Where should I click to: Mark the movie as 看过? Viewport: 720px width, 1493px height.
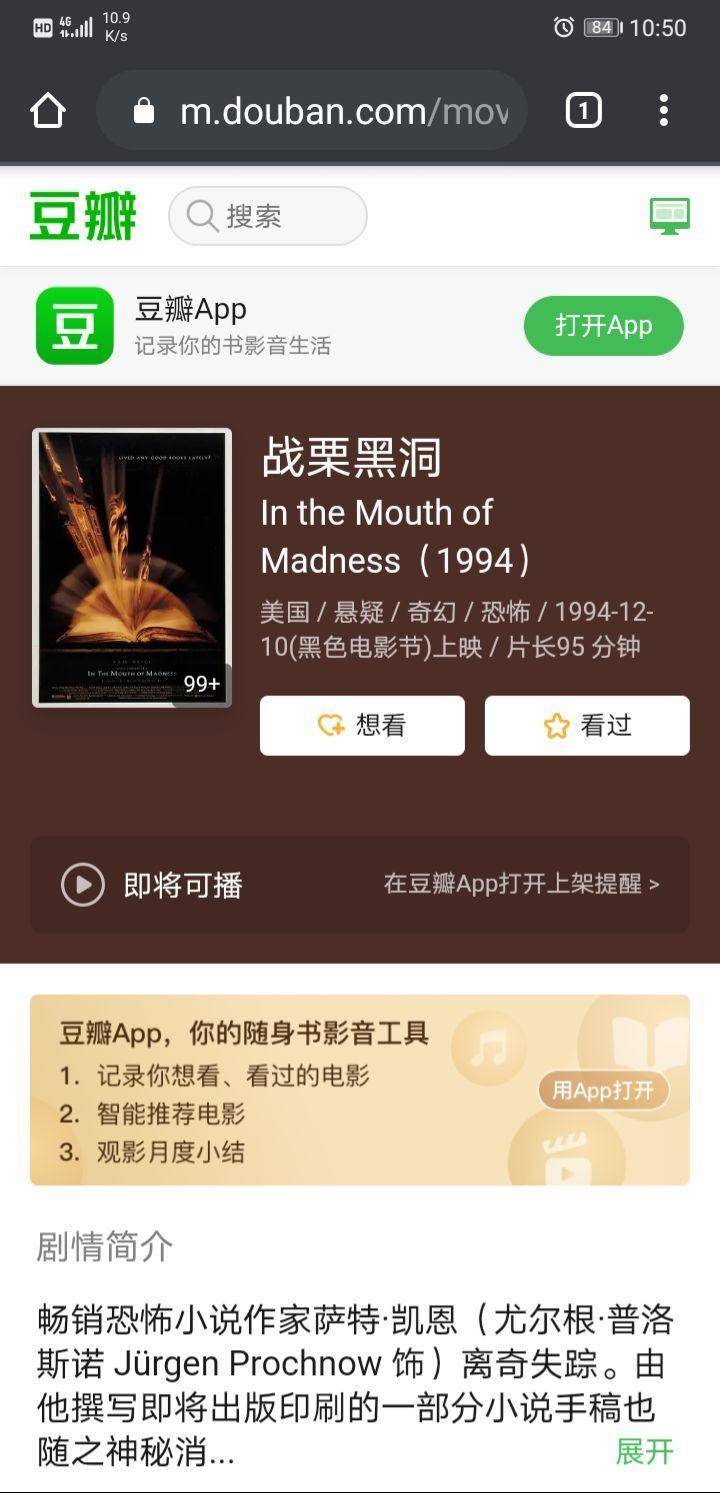(587, 725)
